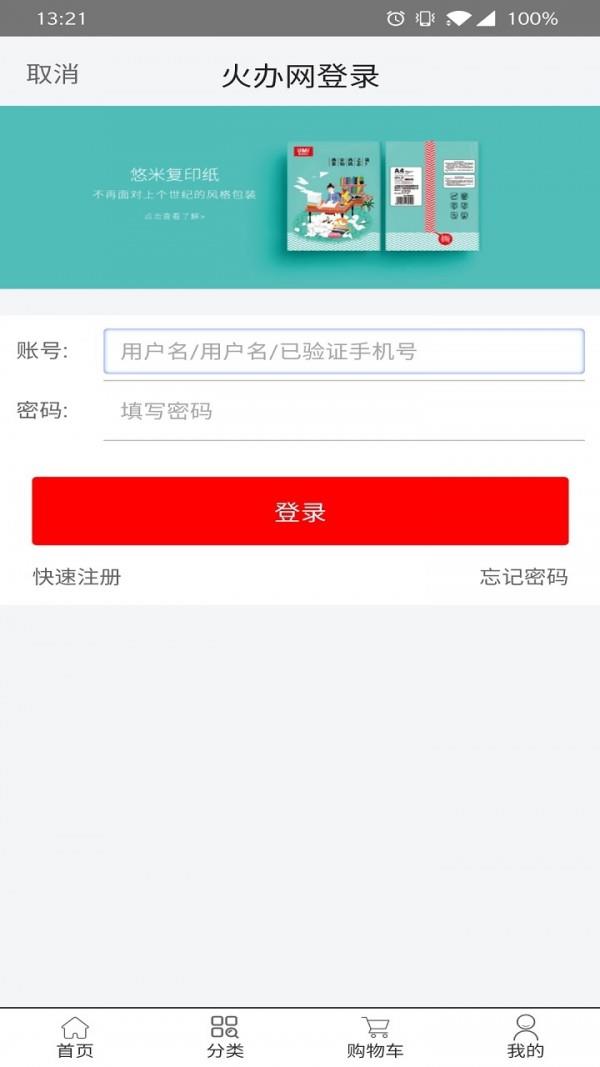This screenshot has width=600, height=1067.
Task: Open 忘记密码 forgot password link
Action: pyautogui.click(x=523, y=577)
